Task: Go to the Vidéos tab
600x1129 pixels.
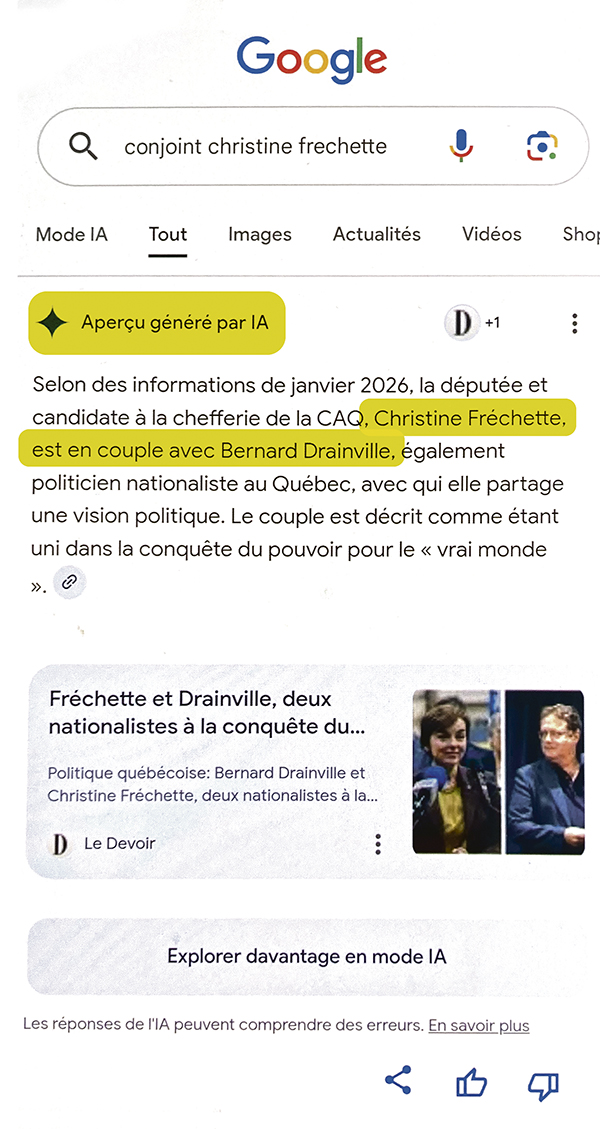Action: click(x=492, y=235)
